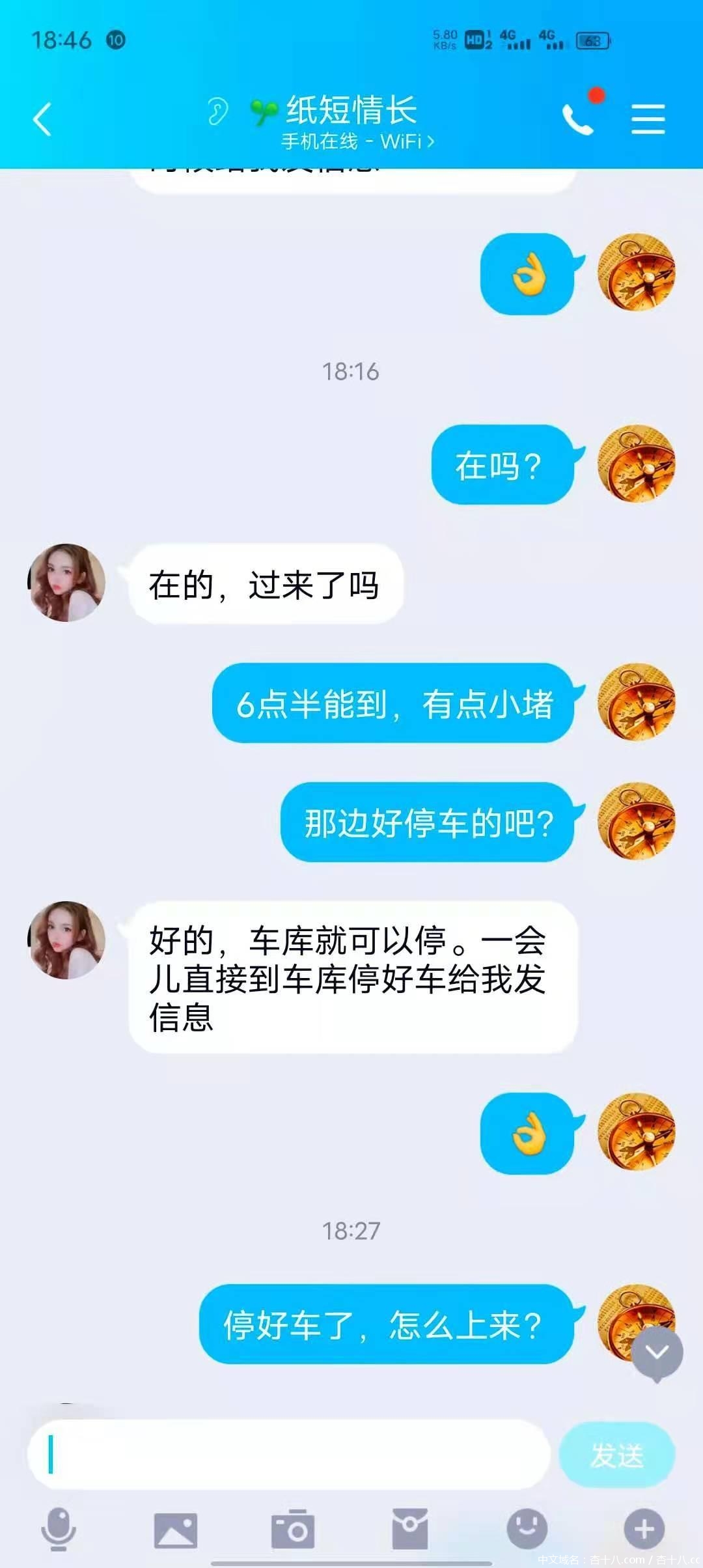Focus the message input field
Screen dimensions: 703x1568
290,1455
